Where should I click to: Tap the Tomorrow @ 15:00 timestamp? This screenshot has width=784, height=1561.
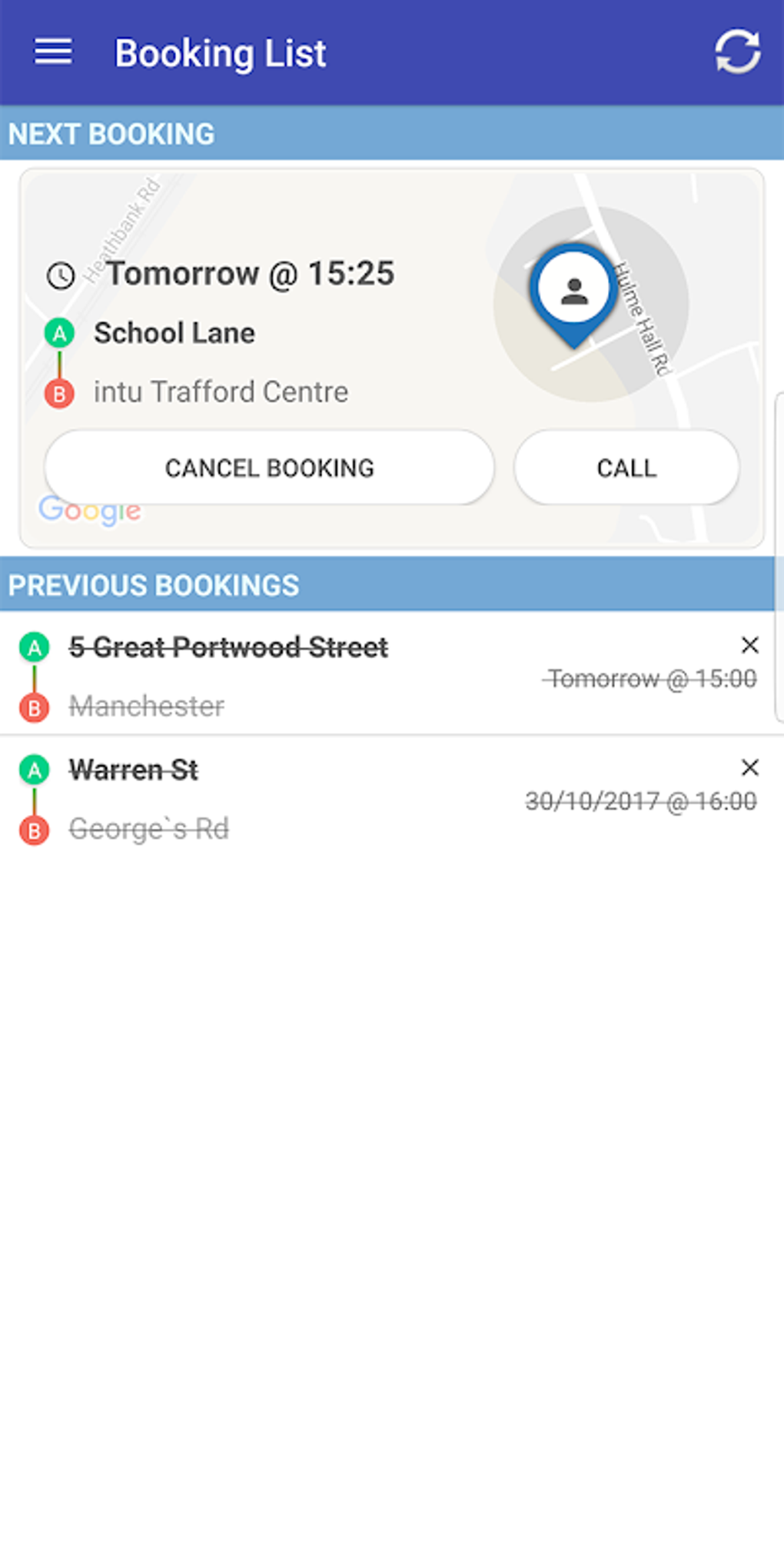click(652, 678)
